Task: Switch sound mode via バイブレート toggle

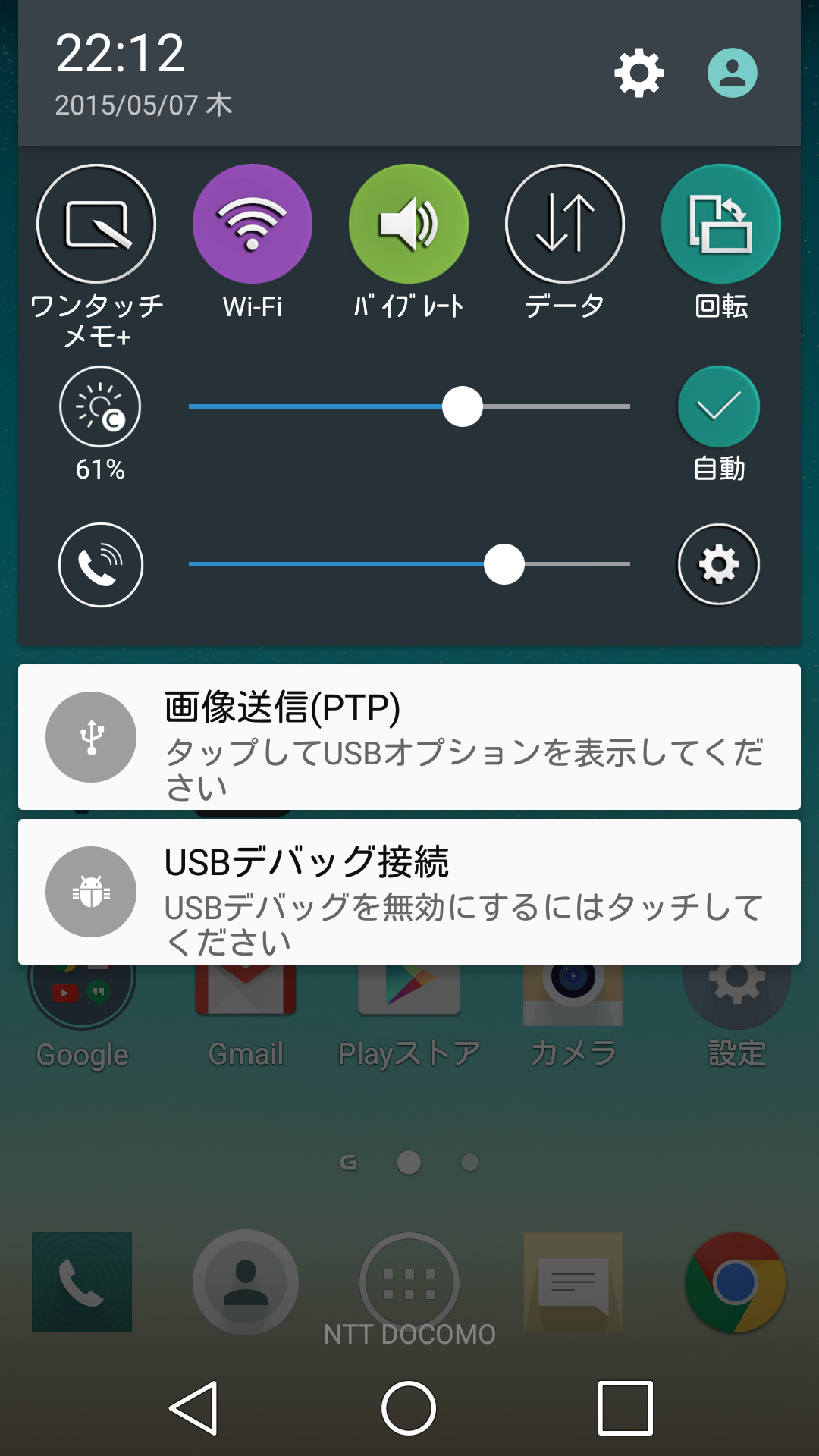Action: [409, 224]
